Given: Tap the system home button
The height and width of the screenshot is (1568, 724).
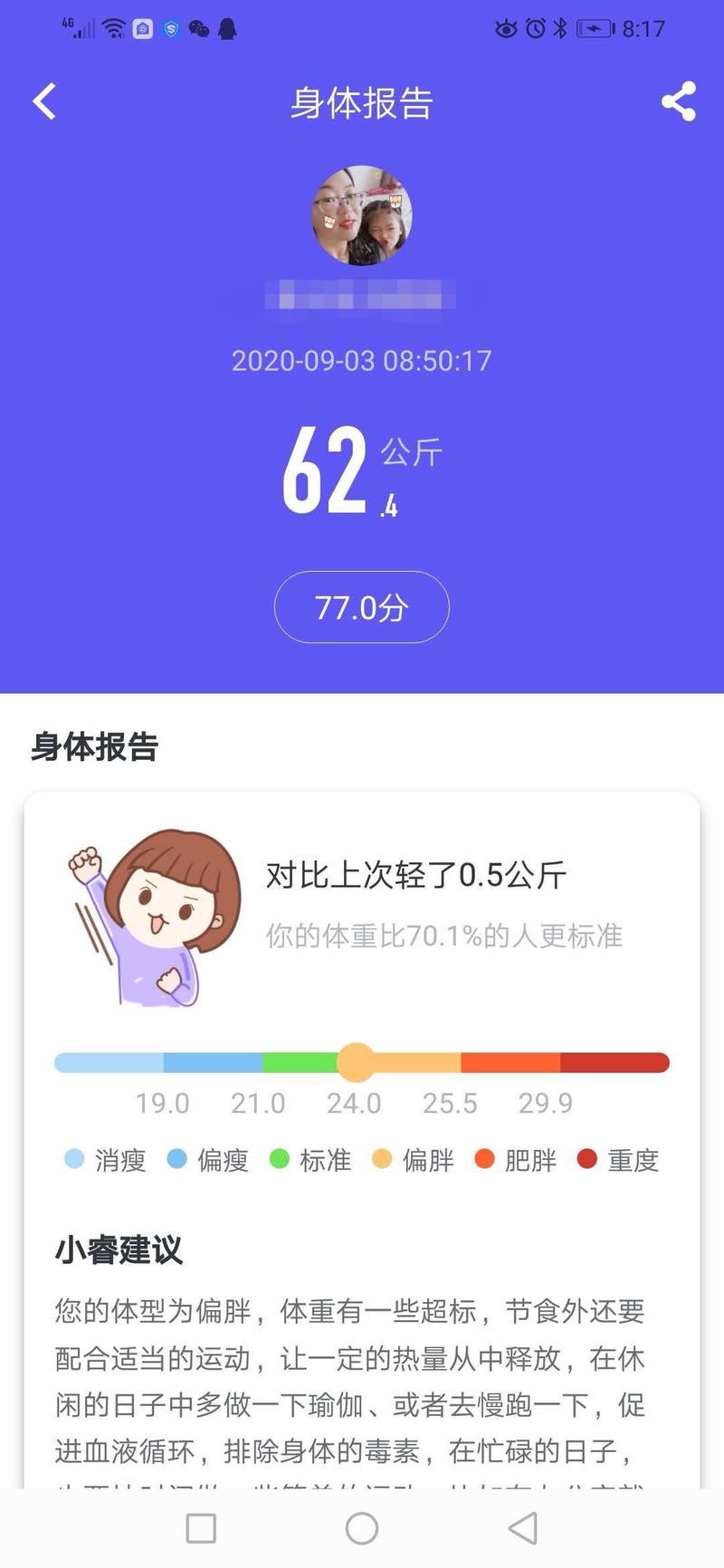Looking at the screenshot, I should [362, 1528].
